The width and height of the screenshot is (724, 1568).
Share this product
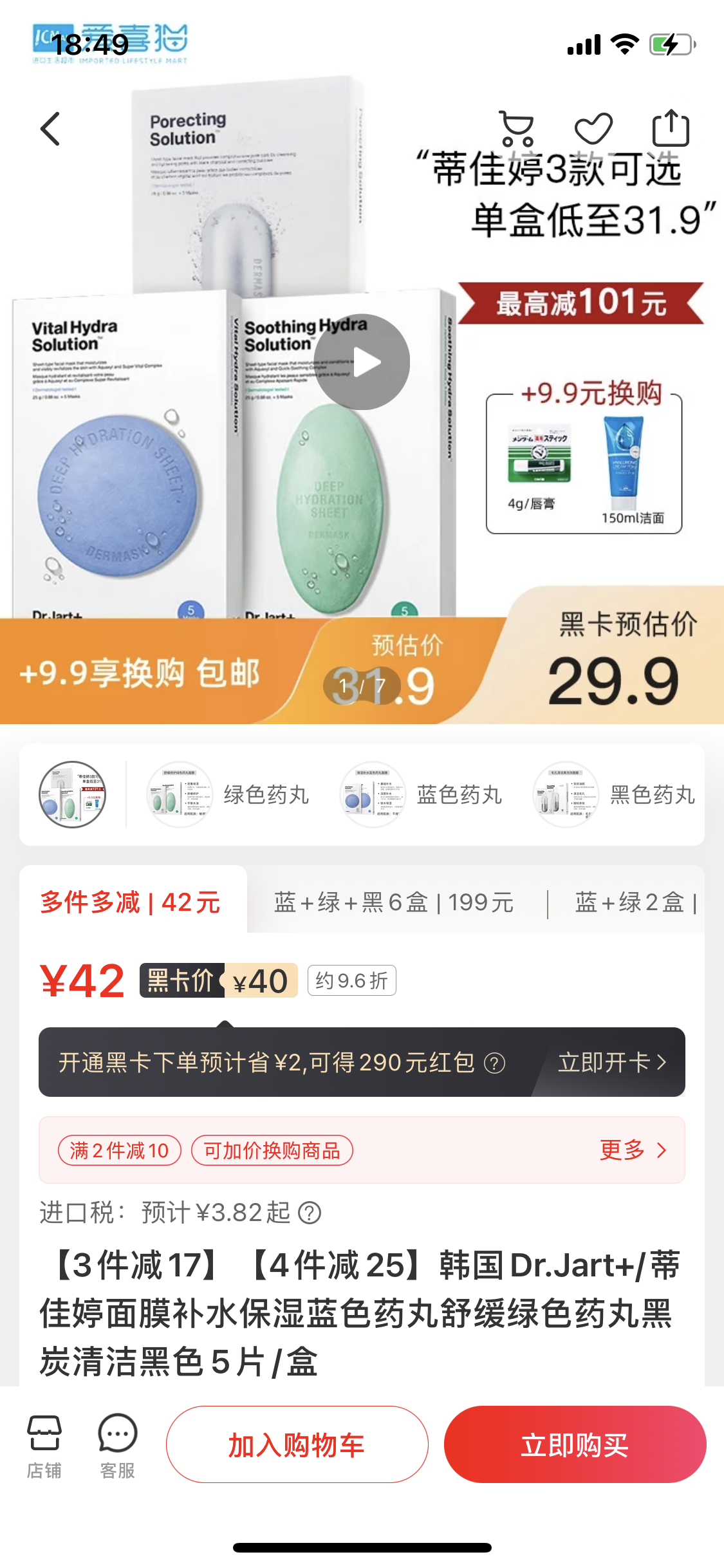(671, 129)
